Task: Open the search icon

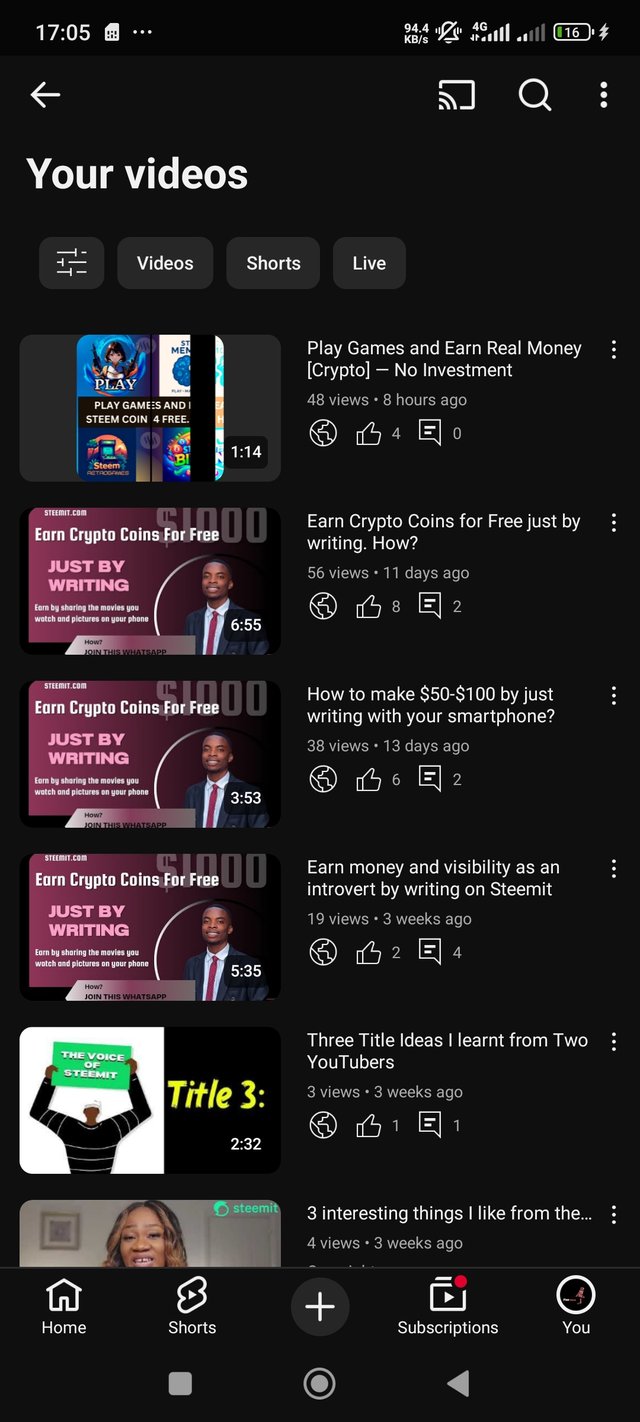Action: (534, 95)
